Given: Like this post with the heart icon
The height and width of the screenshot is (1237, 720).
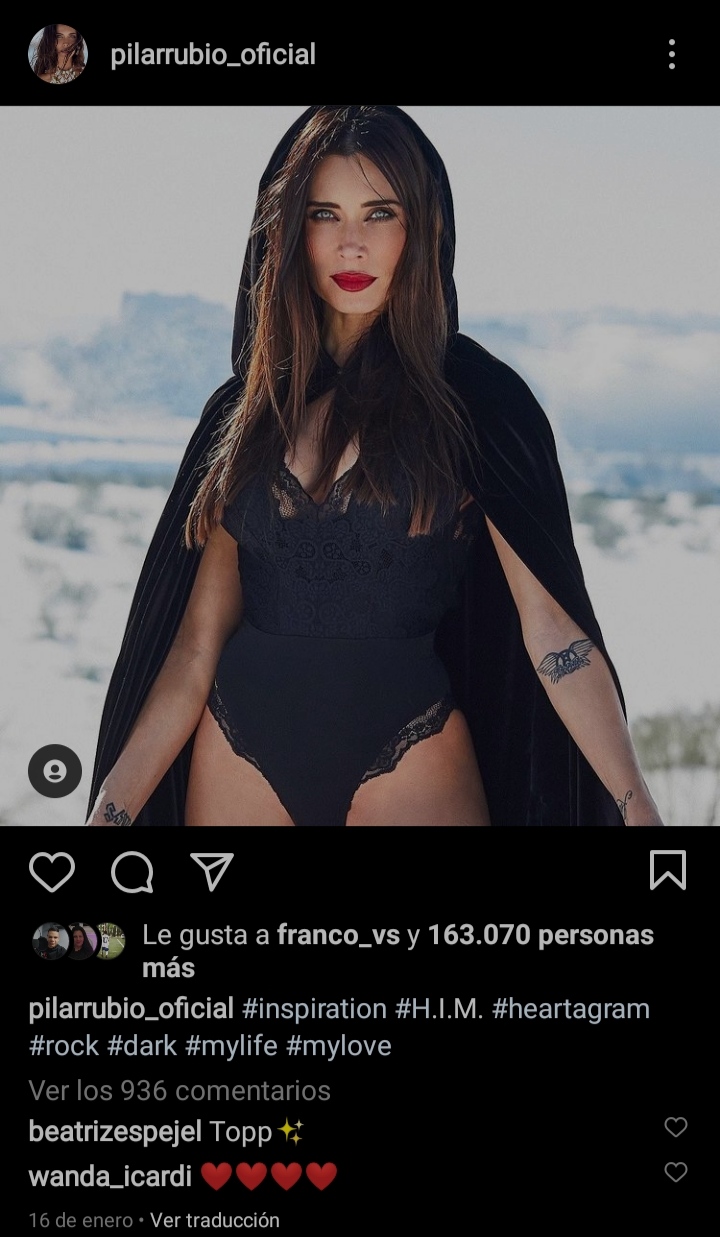Looking at the screenshot, I should (52, 872).
